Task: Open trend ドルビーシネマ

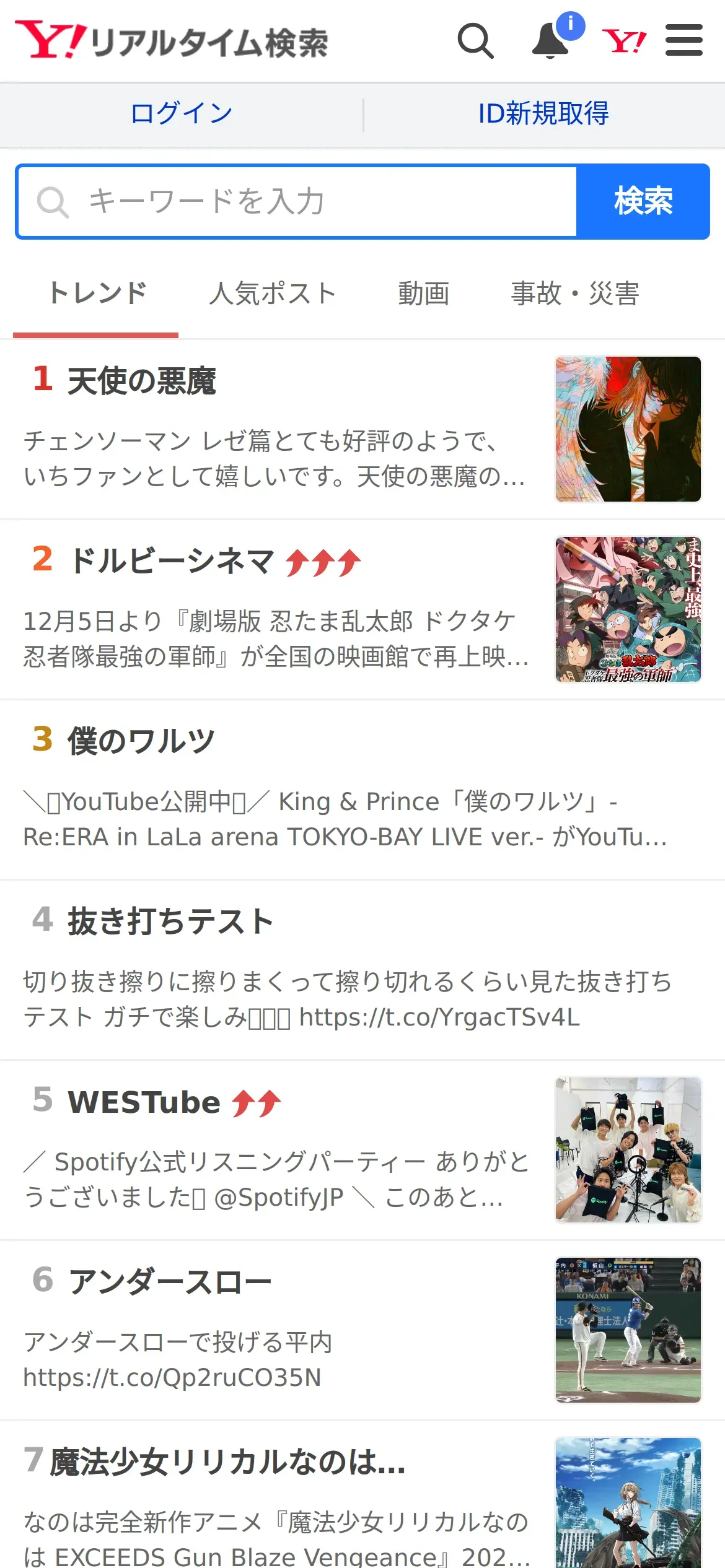Action: click(x=172, y=561)
